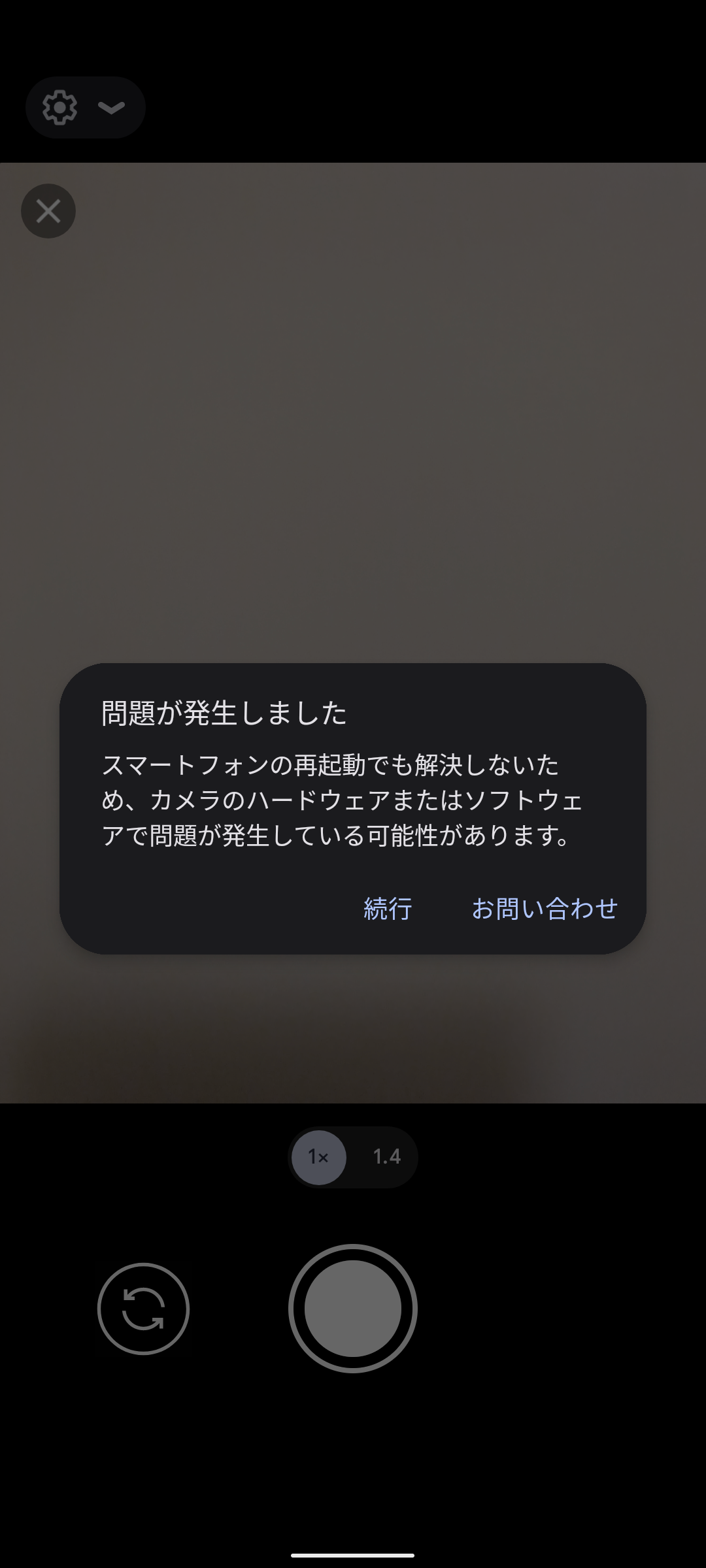Screen dimensions: 706x1568
Task: Collapse the settings pill using its chevron
Action: coord(112,107)
